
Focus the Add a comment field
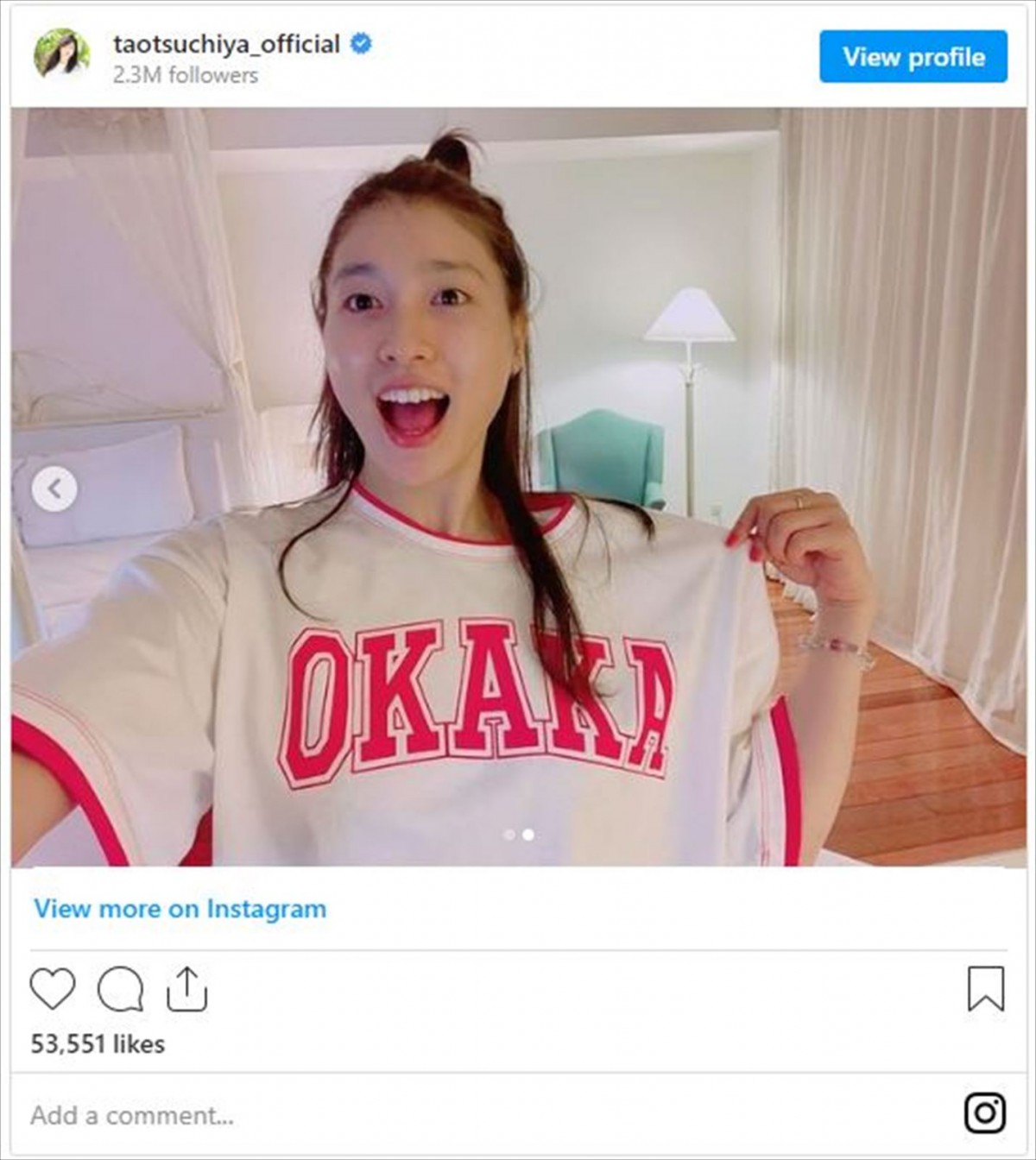(432, 1115)
